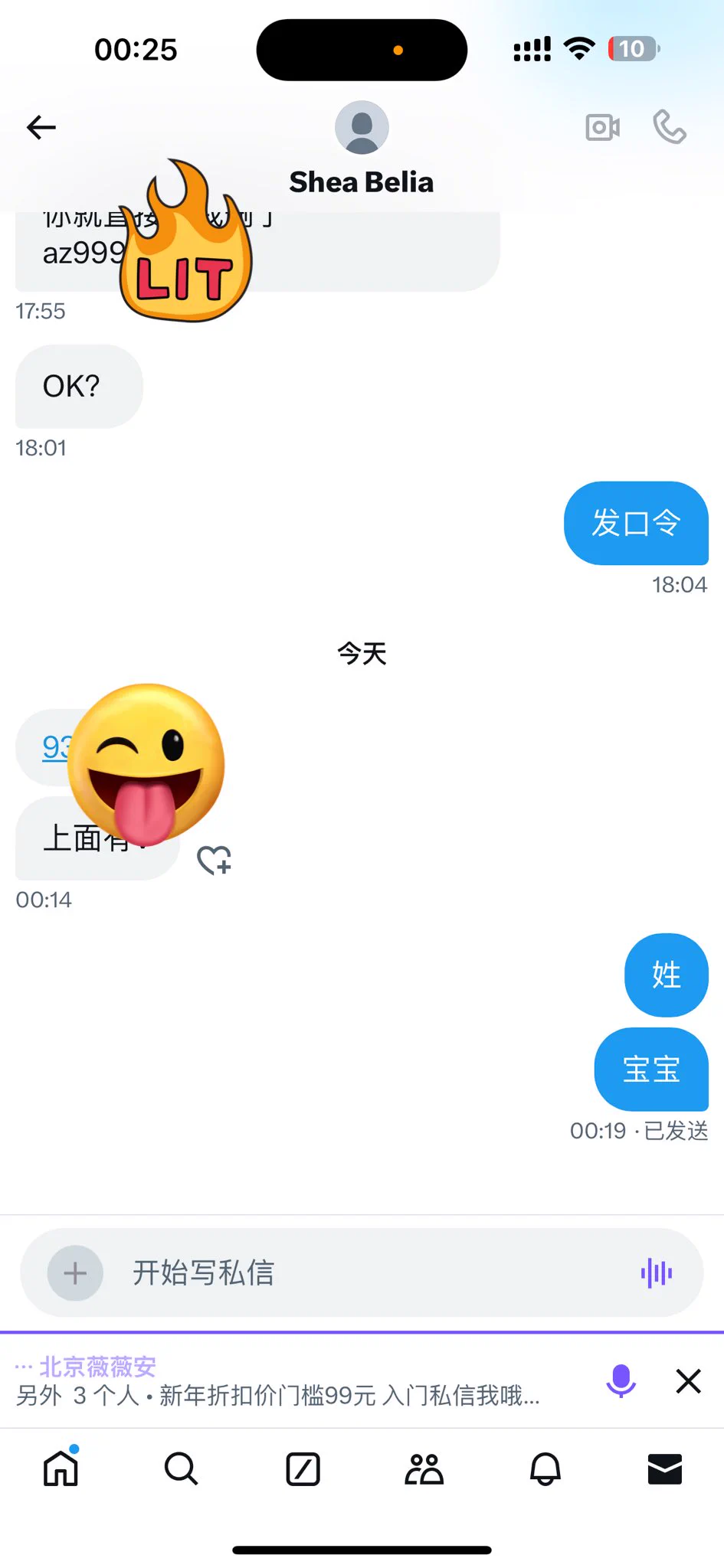This screenshot has width=724, height=1568.
Task: Switch to the Home tab
Action: pos(61,1468)
